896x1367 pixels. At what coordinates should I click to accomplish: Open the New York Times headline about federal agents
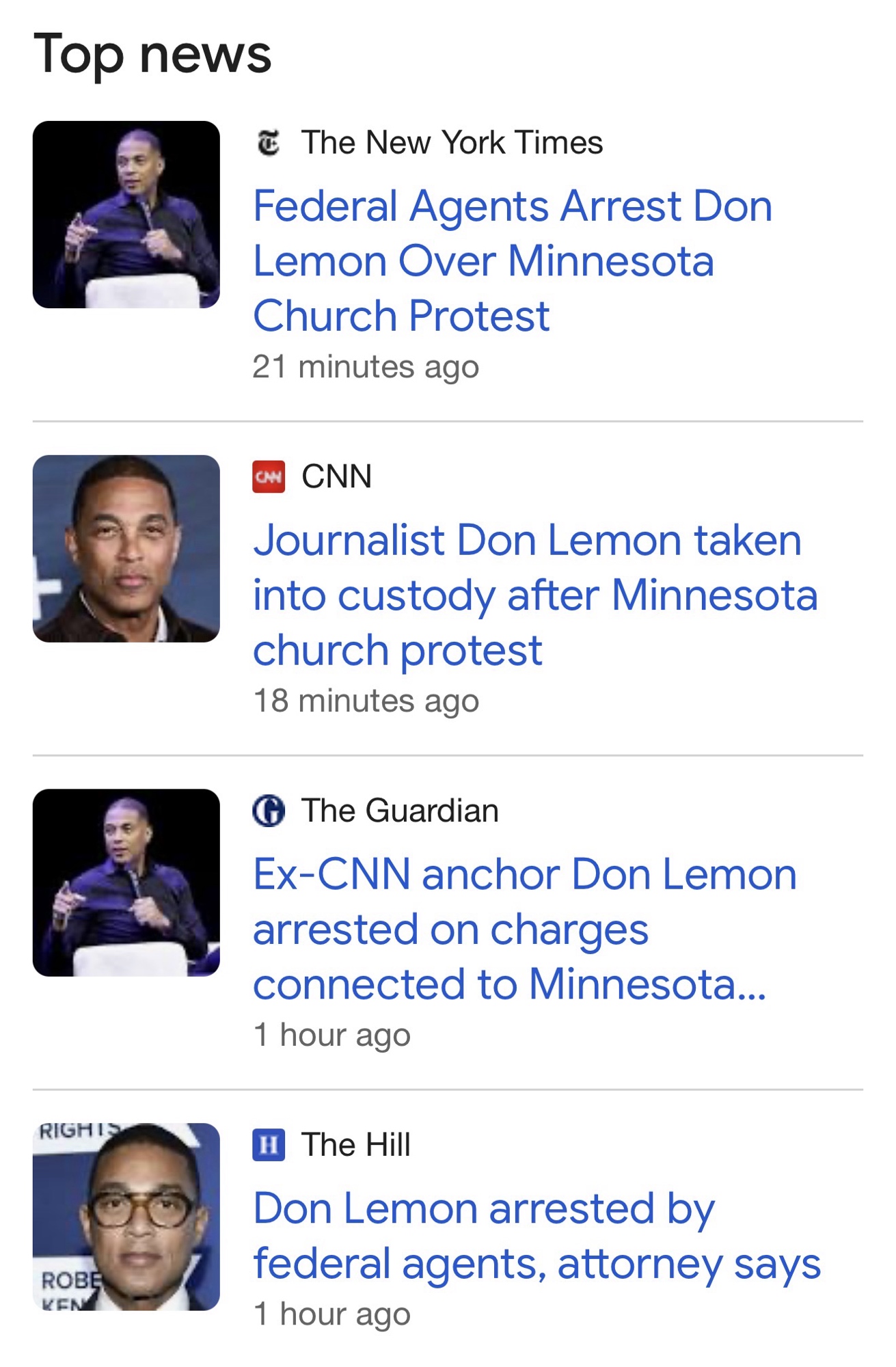coord(513,260)
